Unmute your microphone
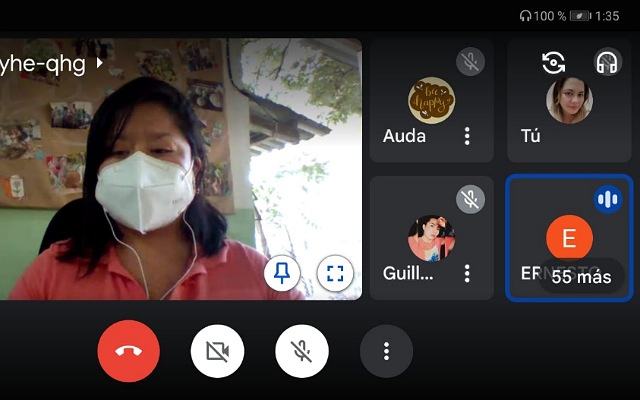The height and width of the screenshot is (400, 640). pos(302,351)
